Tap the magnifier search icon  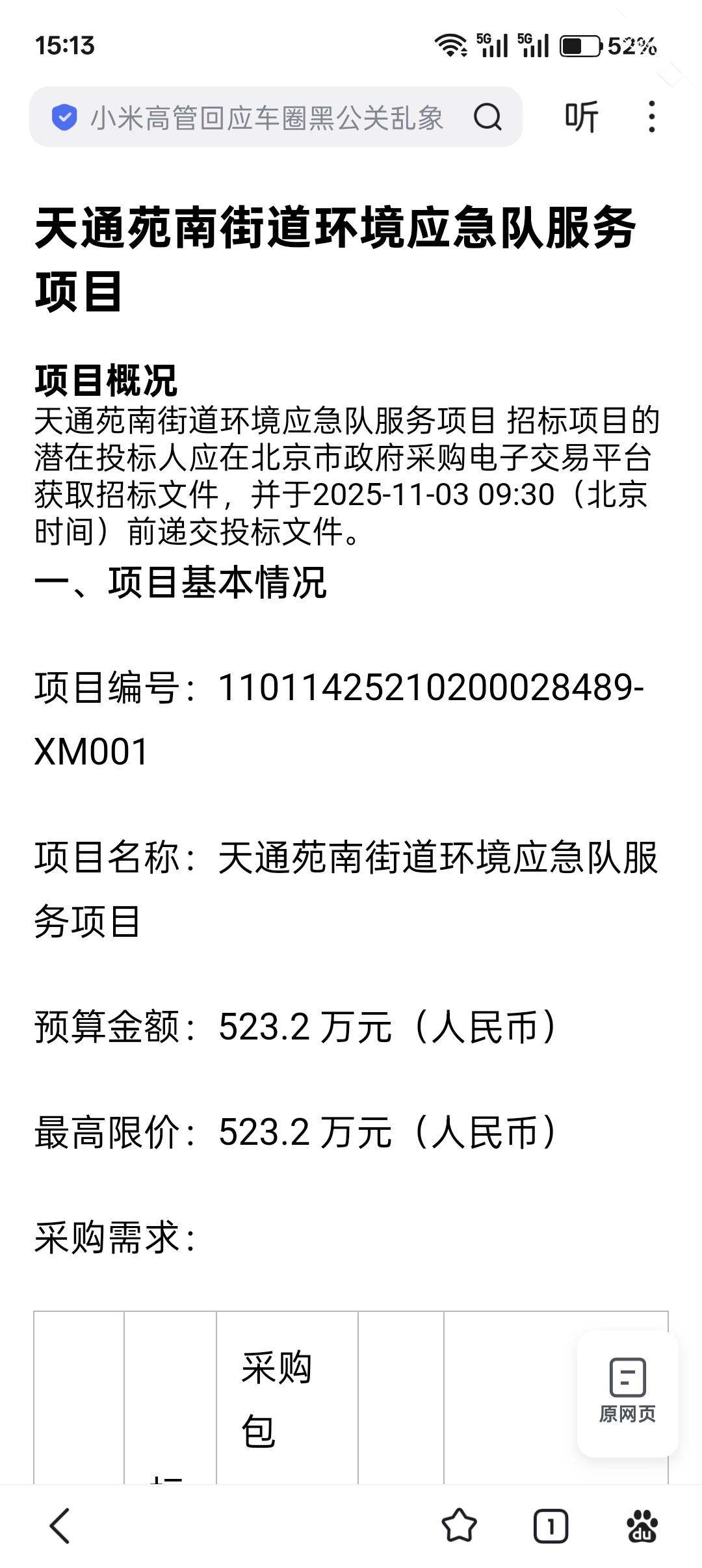pos(487,118)
